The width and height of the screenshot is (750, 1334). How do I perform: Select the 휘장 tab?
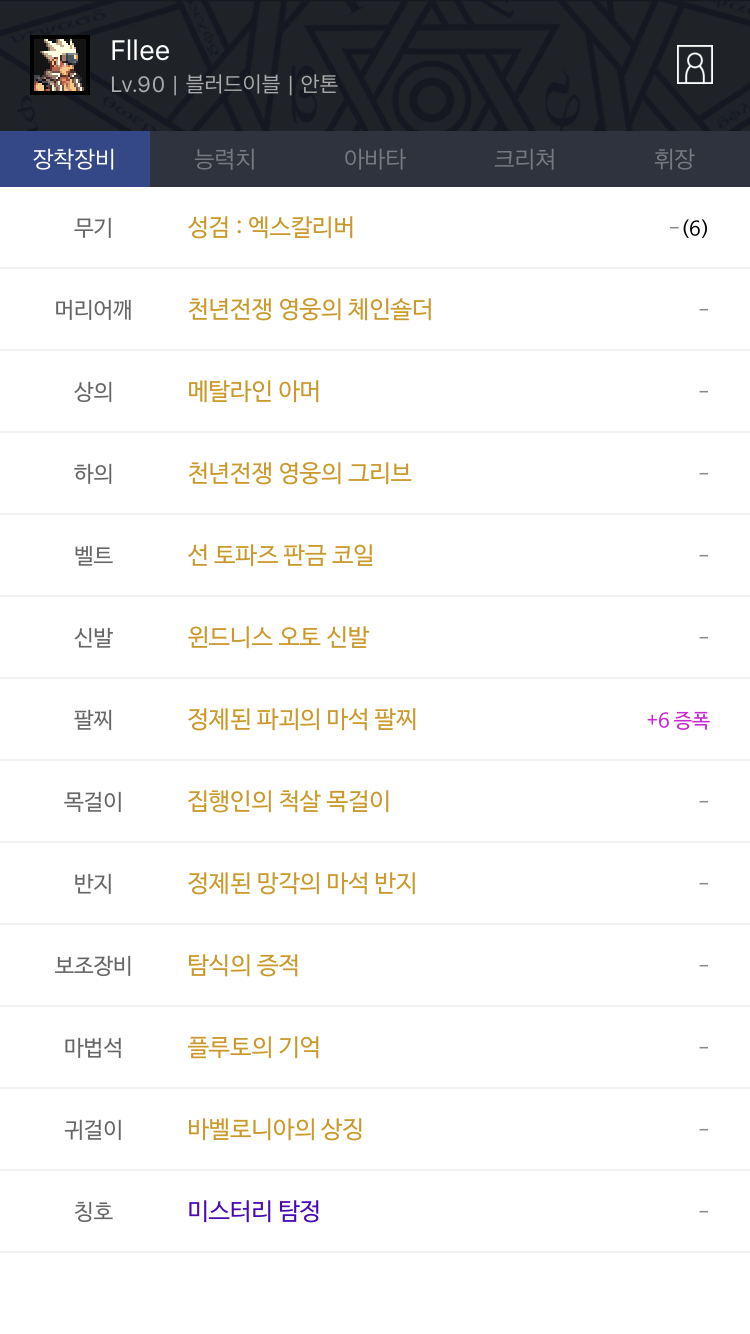pos(675,159)
